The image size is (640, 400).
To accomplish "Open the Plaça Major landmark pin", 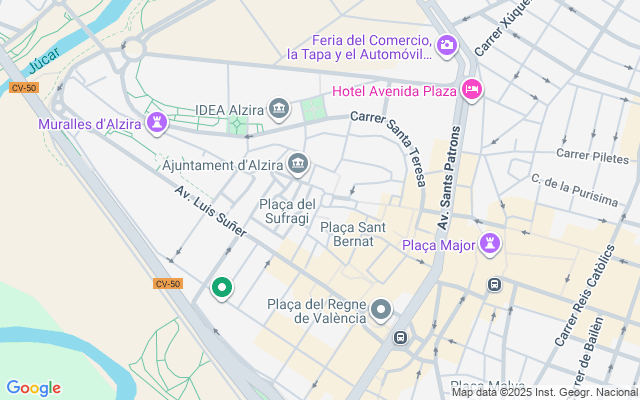I will pos(490,243).
